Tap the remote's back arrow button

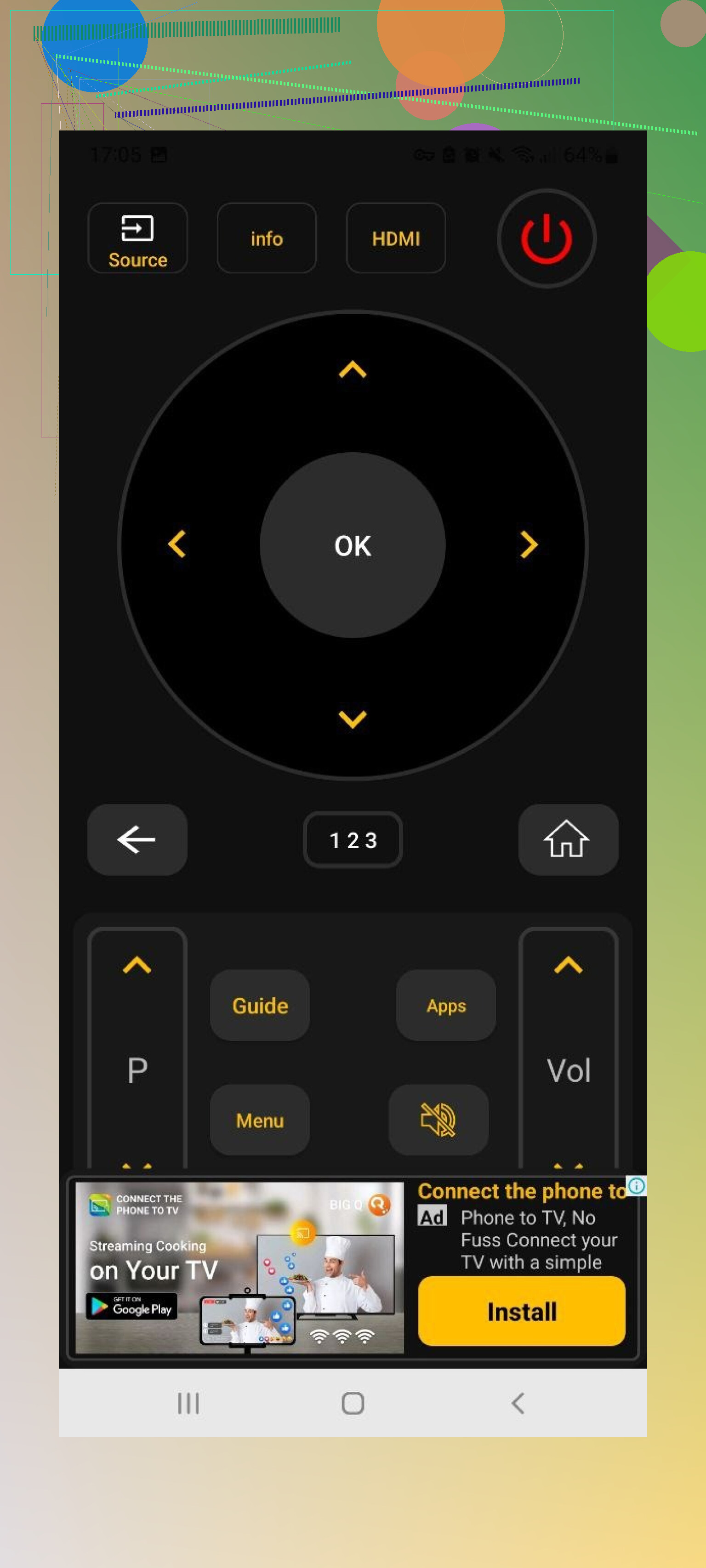(137, 839)
